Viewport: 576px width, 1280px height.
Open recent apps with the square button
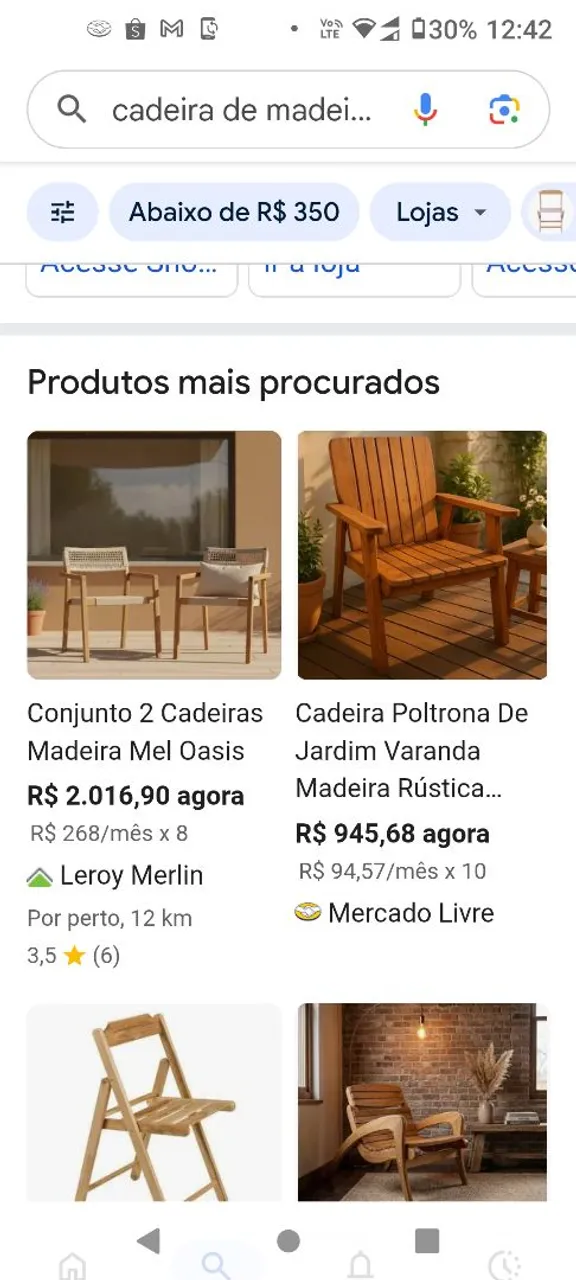pyautogui.click(x=427, y=1241)
